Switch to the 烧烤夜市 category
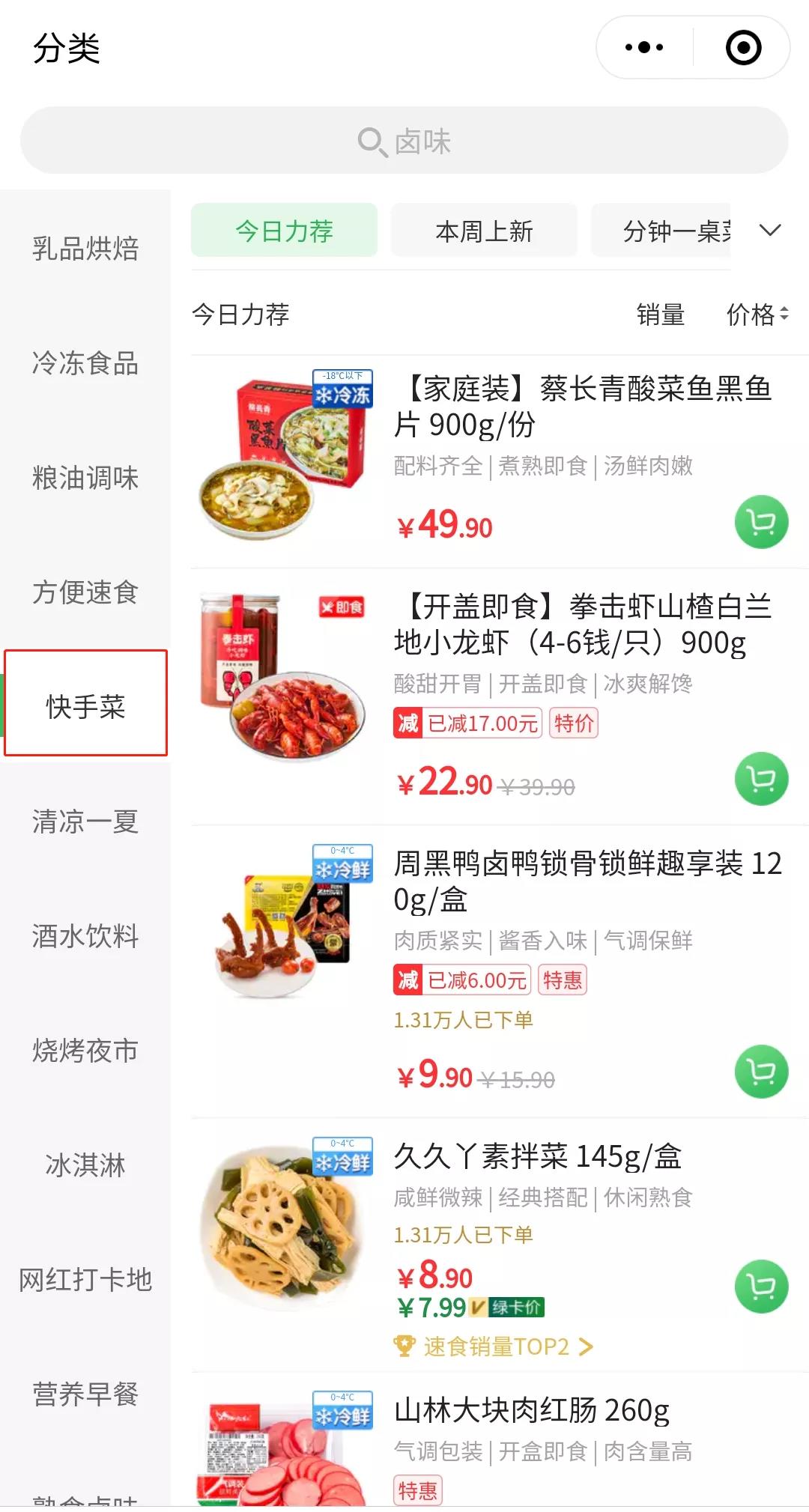The image size is (809, 1512). [x=85, y=1051]
